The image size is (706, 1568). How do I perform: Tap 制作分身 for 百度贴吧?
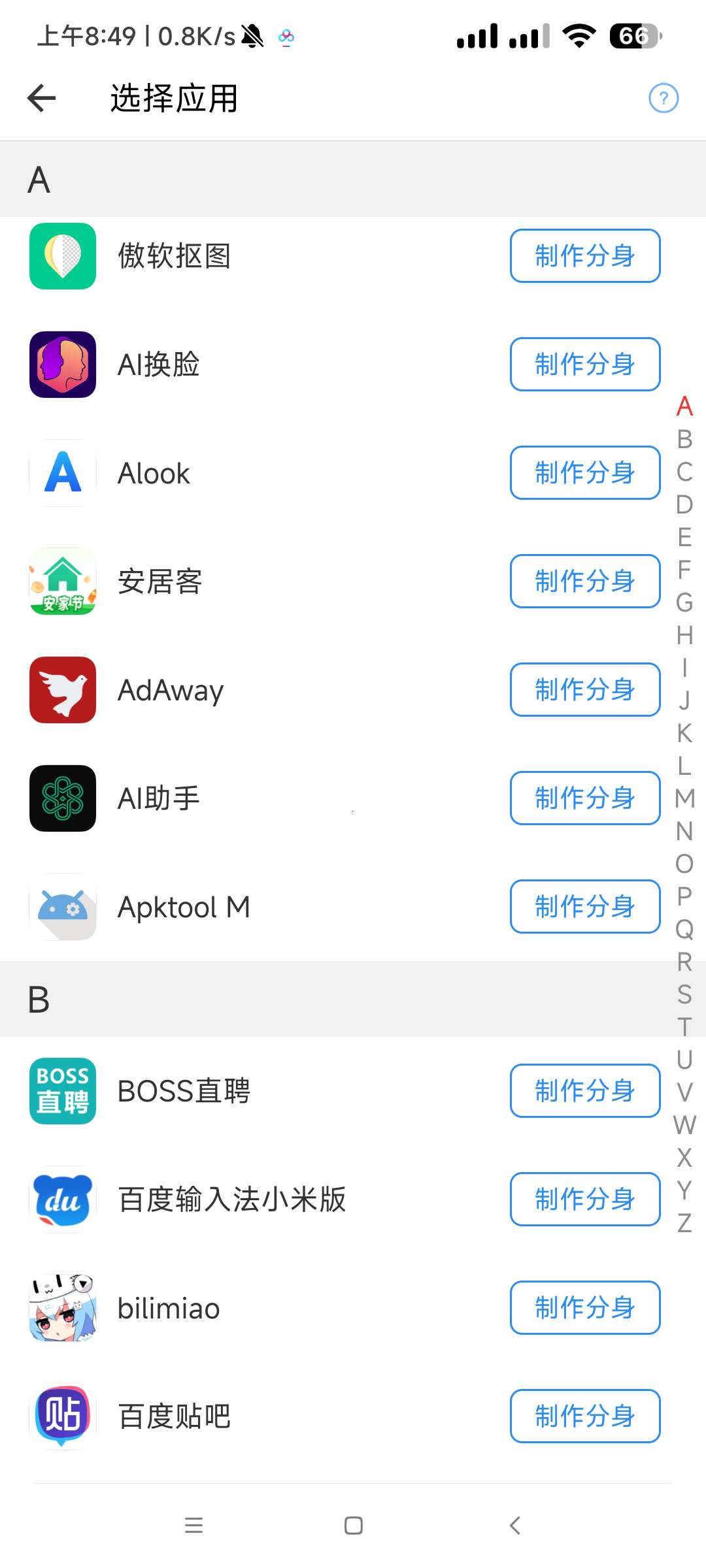click(585, 1416)
